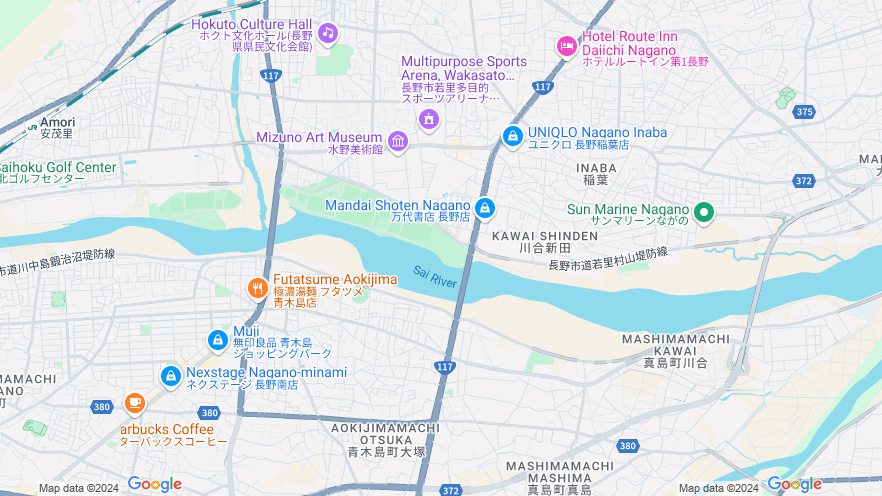Open the Nexstage Nagano-minami marker

pos(170,377)
